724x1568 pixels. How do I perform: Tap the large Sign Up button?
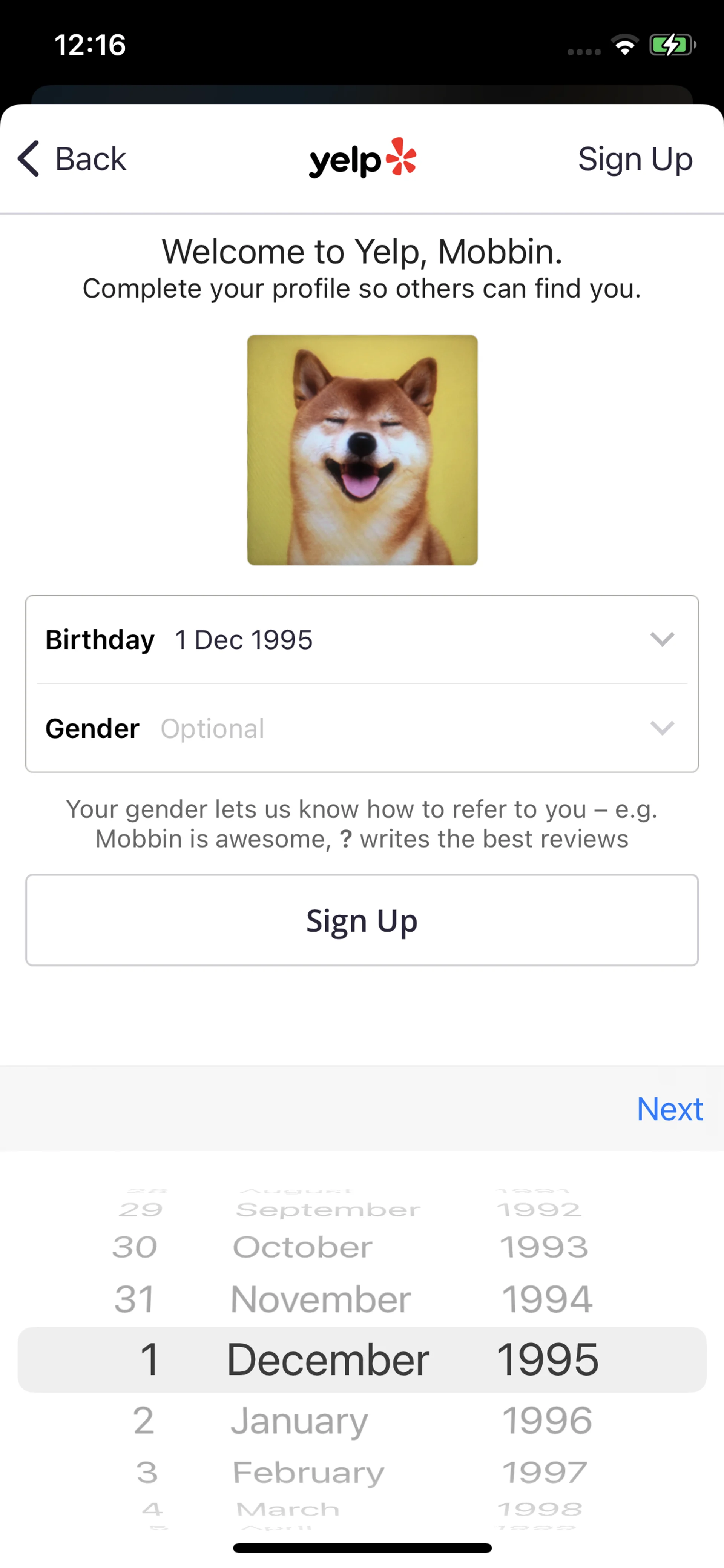click(362, 920)
